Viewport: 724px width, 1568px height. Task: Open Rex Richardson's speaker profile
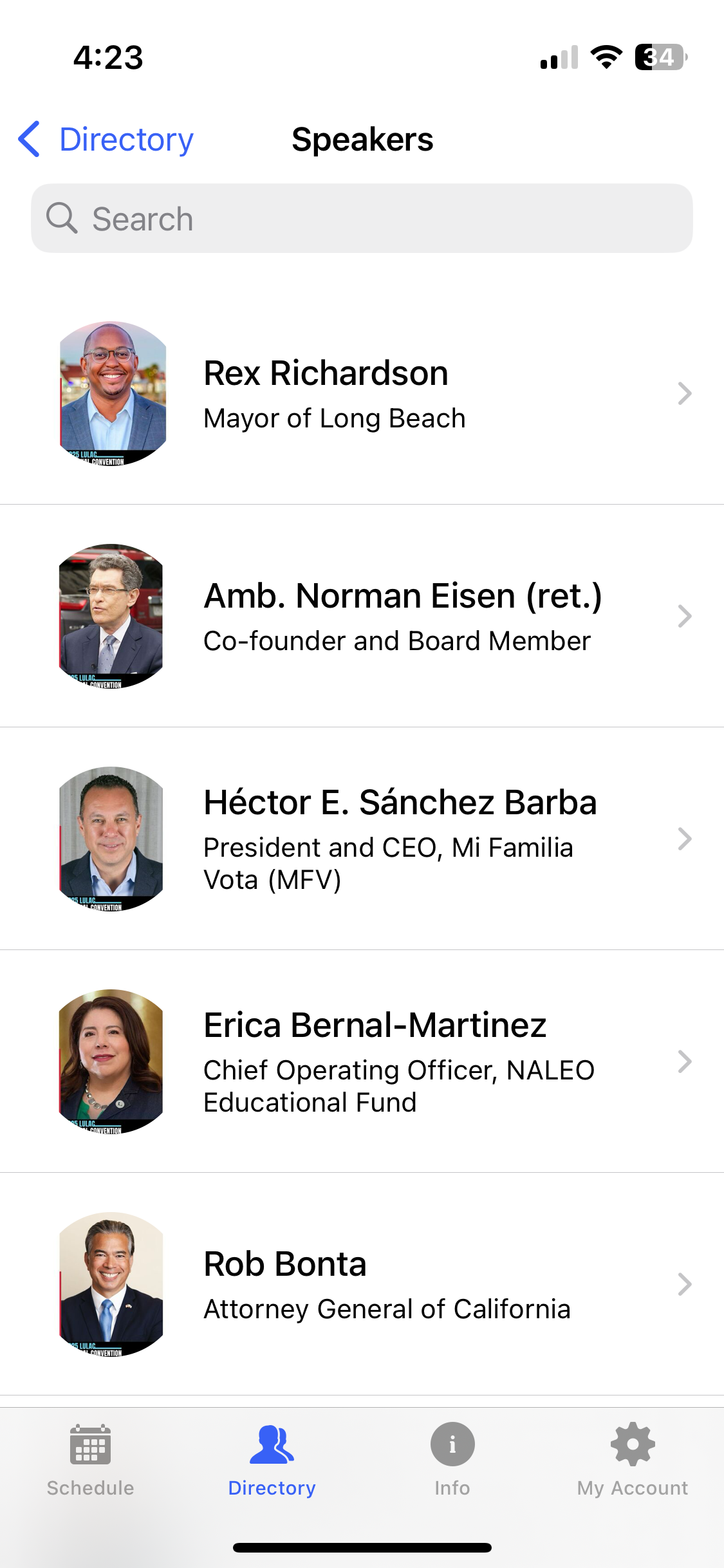click(x=362, y=393)
